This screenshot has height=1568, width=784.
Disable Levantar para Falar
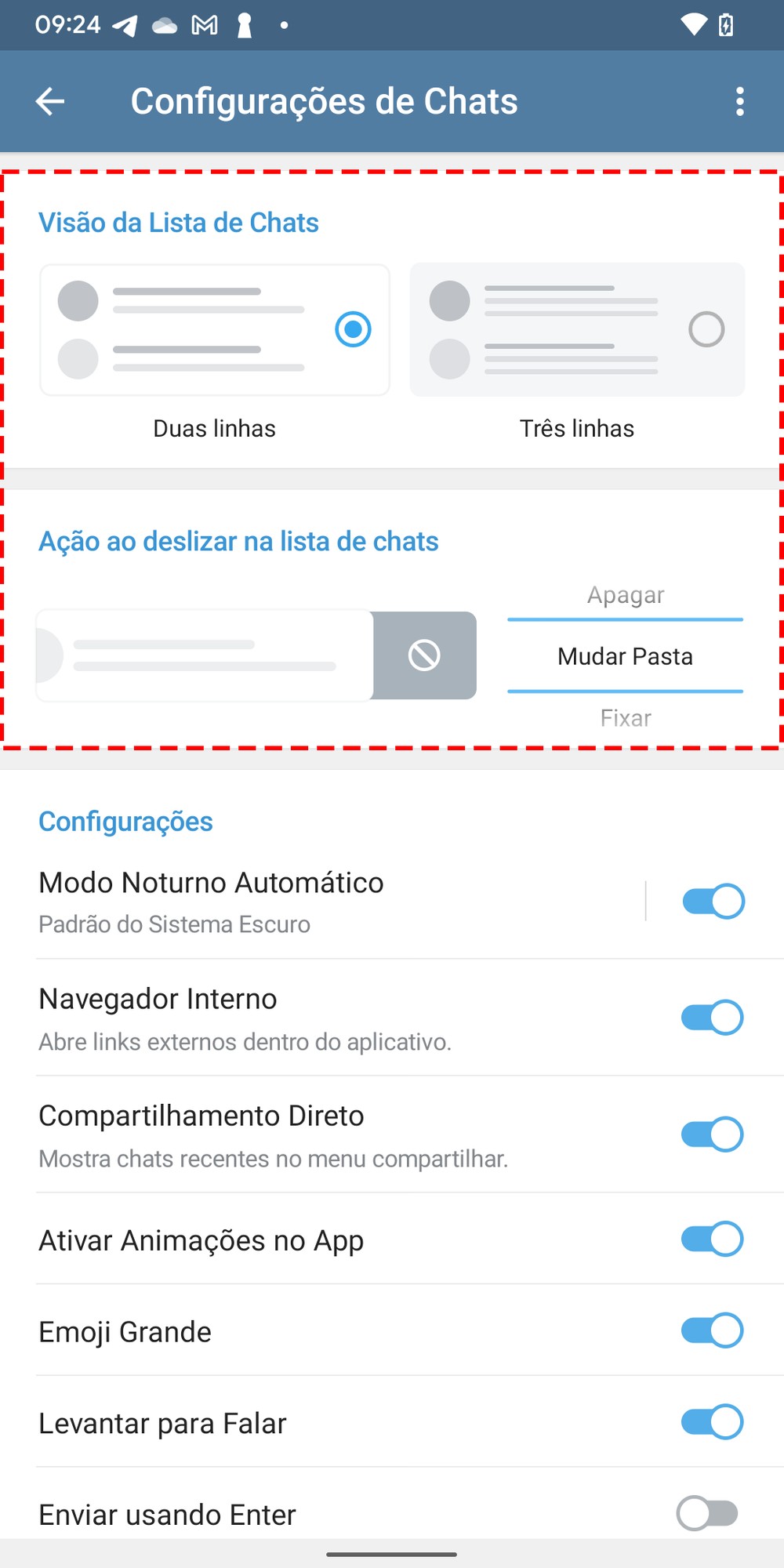(712, 1422)
